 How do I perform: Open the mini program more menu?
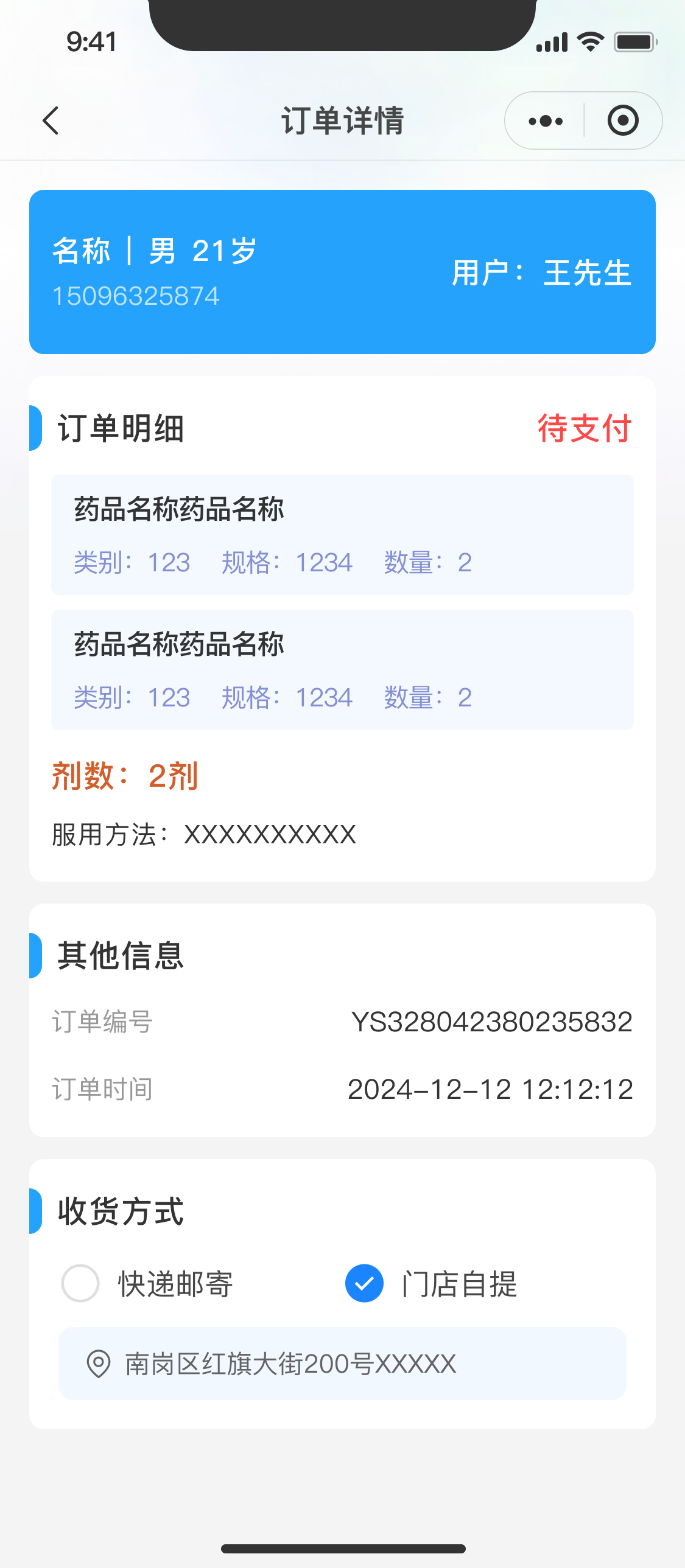(x=546, y=120)
